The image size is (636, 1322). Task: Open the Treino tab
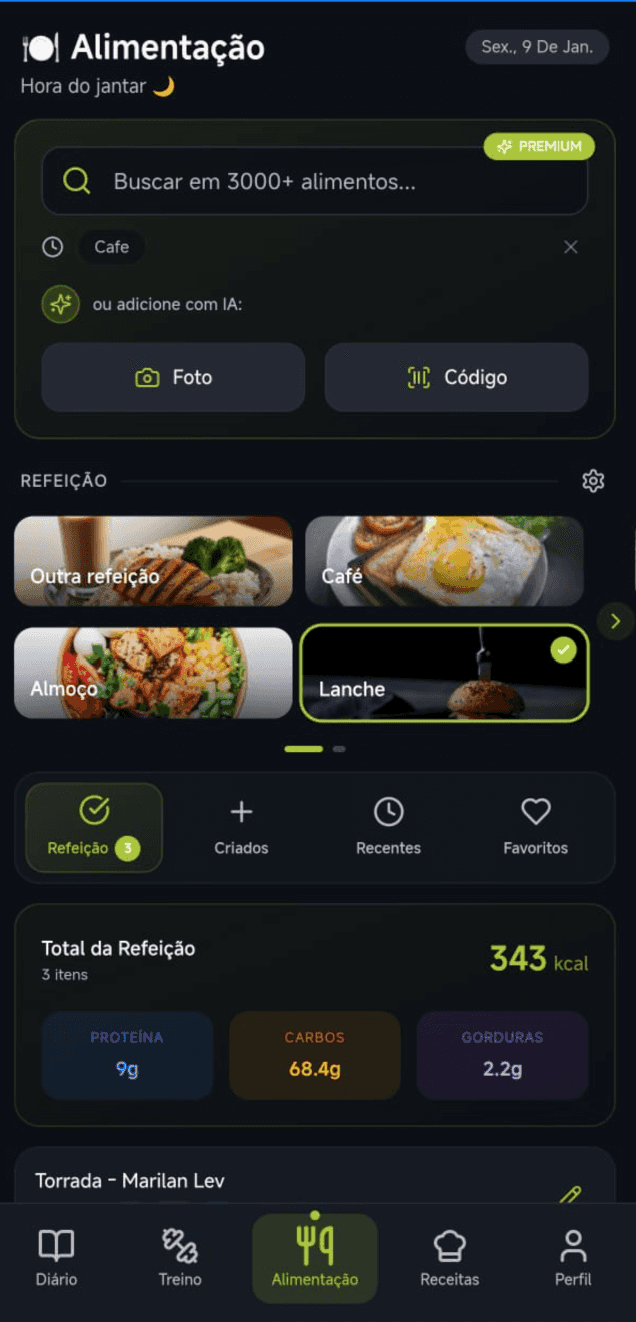coord(180,1258)
